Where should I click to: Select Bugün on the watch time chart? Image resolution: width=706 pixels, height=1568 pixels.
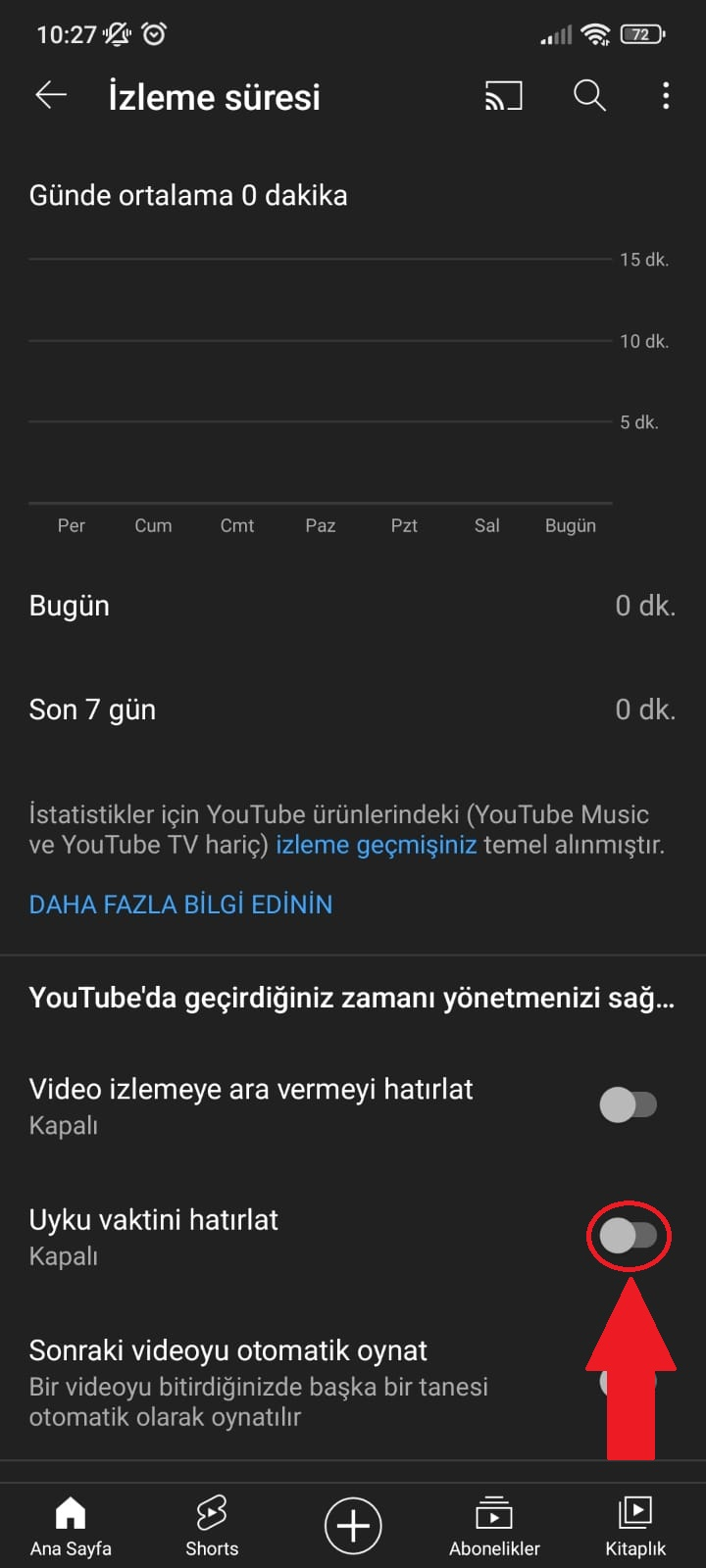(570, 525)
